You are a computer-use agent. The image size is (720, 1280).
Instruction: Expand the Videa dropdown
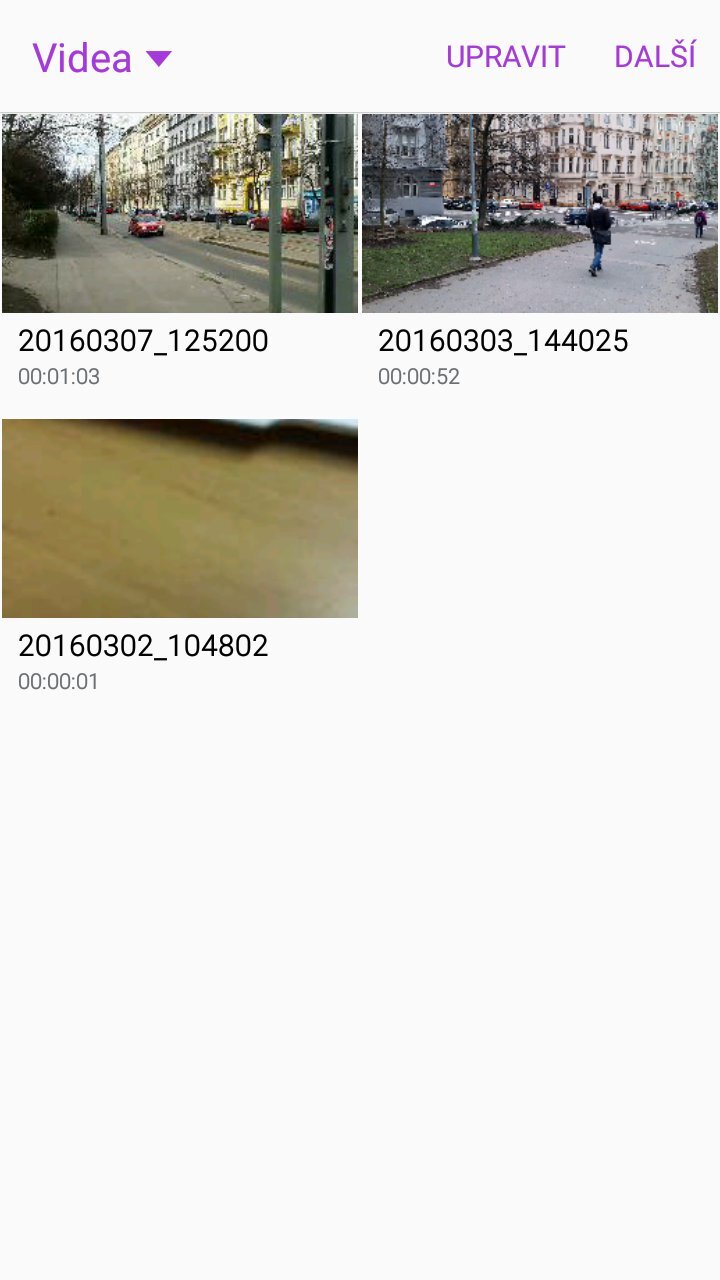click(102, 58)
